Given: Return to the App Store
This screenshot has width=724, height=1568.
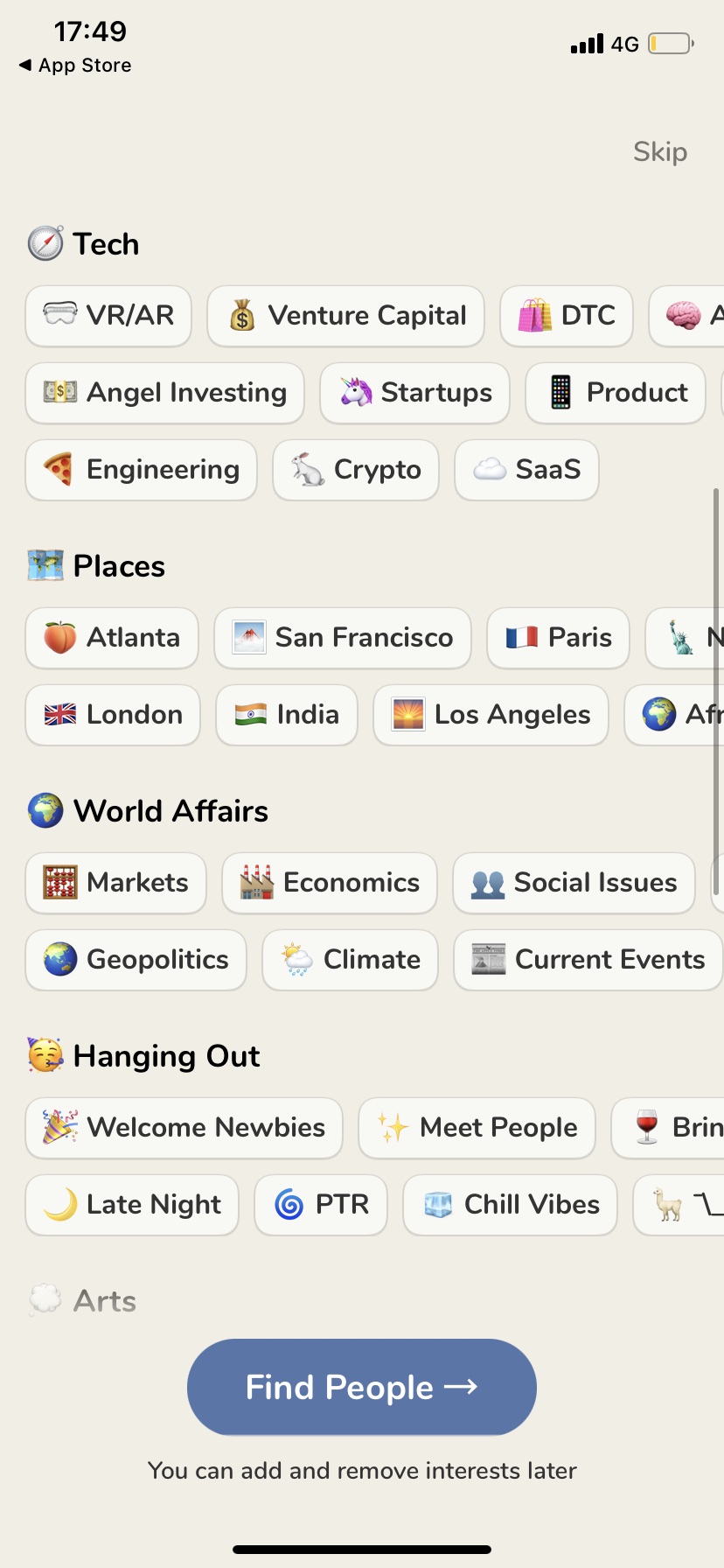Looking at the screenshot, I should [x=75, y=66].
